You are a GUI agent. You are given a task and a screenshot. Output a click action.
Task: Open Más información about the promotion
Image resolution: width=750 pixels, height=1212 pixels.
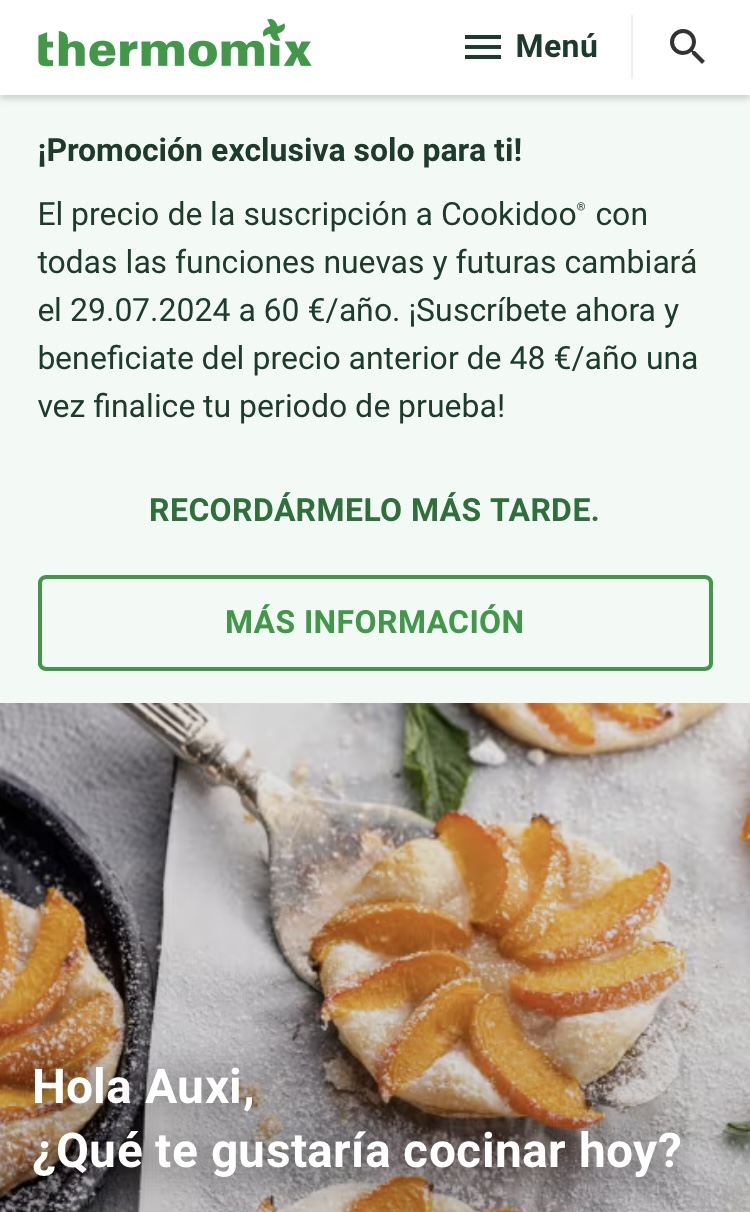(x=375, y=622)
